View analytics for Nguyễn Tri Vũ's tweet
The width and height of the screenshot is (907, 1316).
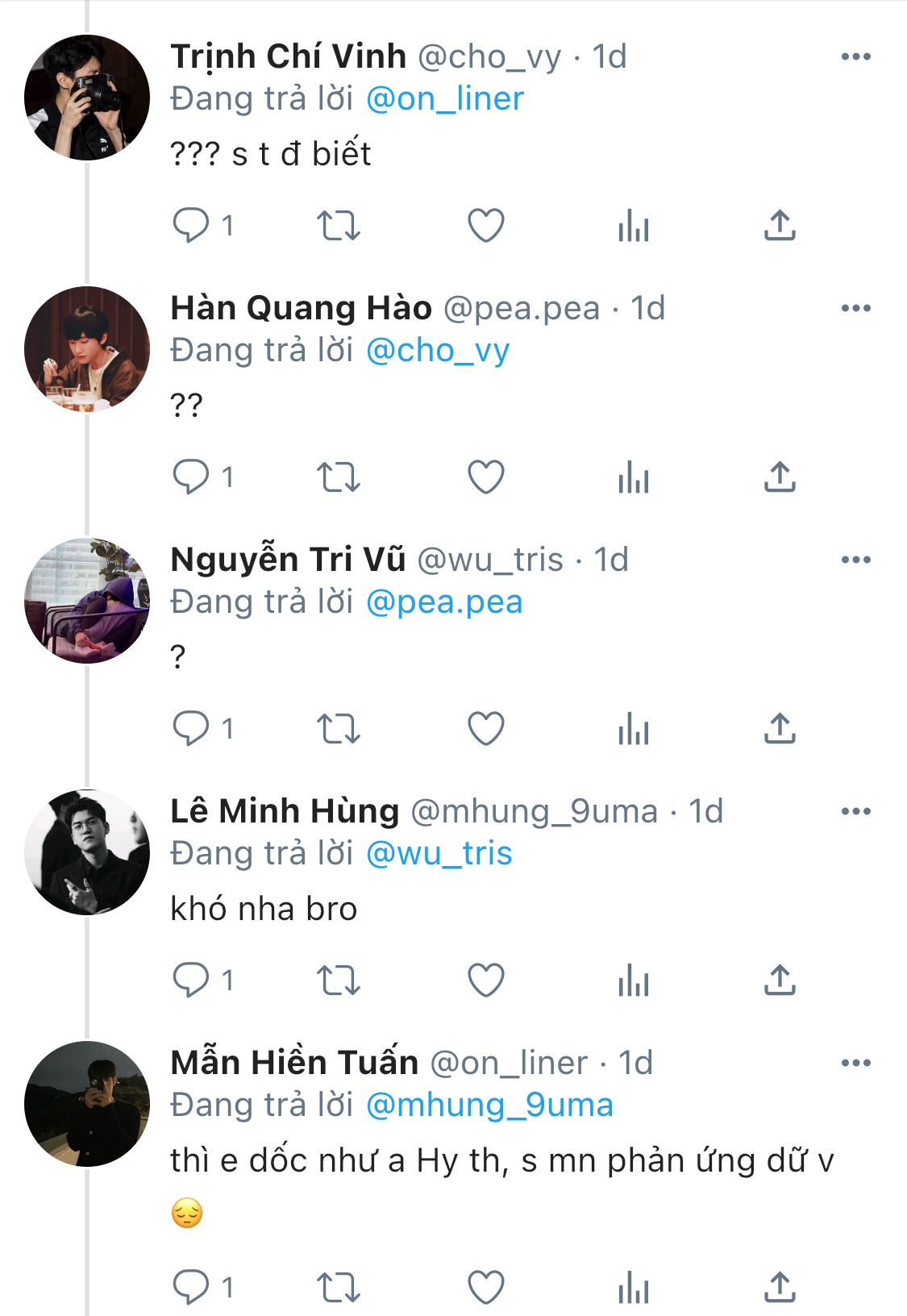pos(634,729)
